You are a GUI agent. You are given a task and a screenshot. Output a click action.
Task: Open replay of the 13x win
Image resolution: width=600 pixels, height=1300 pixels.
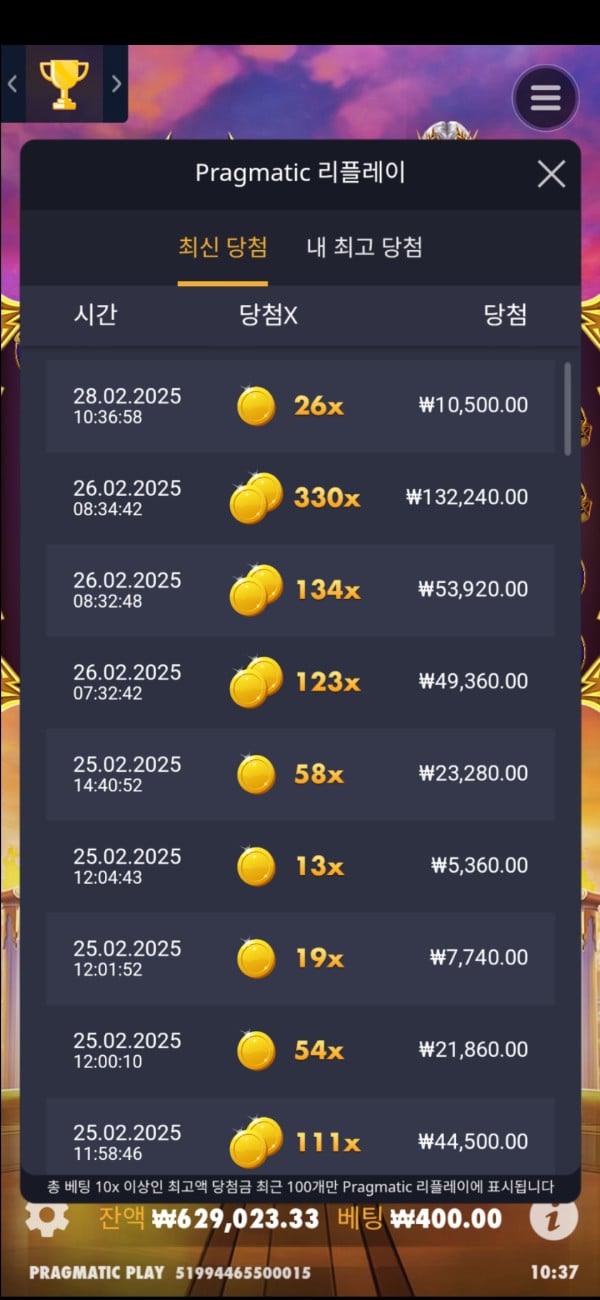click(300, 865)
